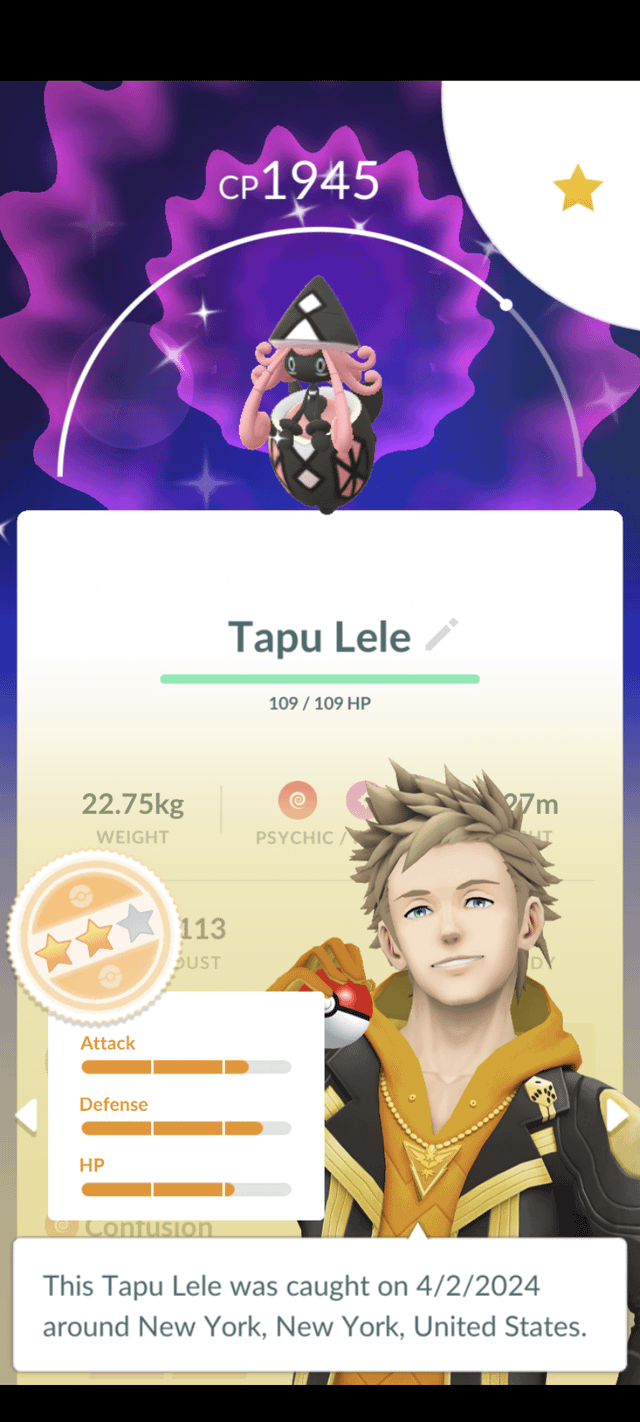Go to next Pokémon with right arrow
Screen dimensions: 640x1422
[x=616, y=1115]
